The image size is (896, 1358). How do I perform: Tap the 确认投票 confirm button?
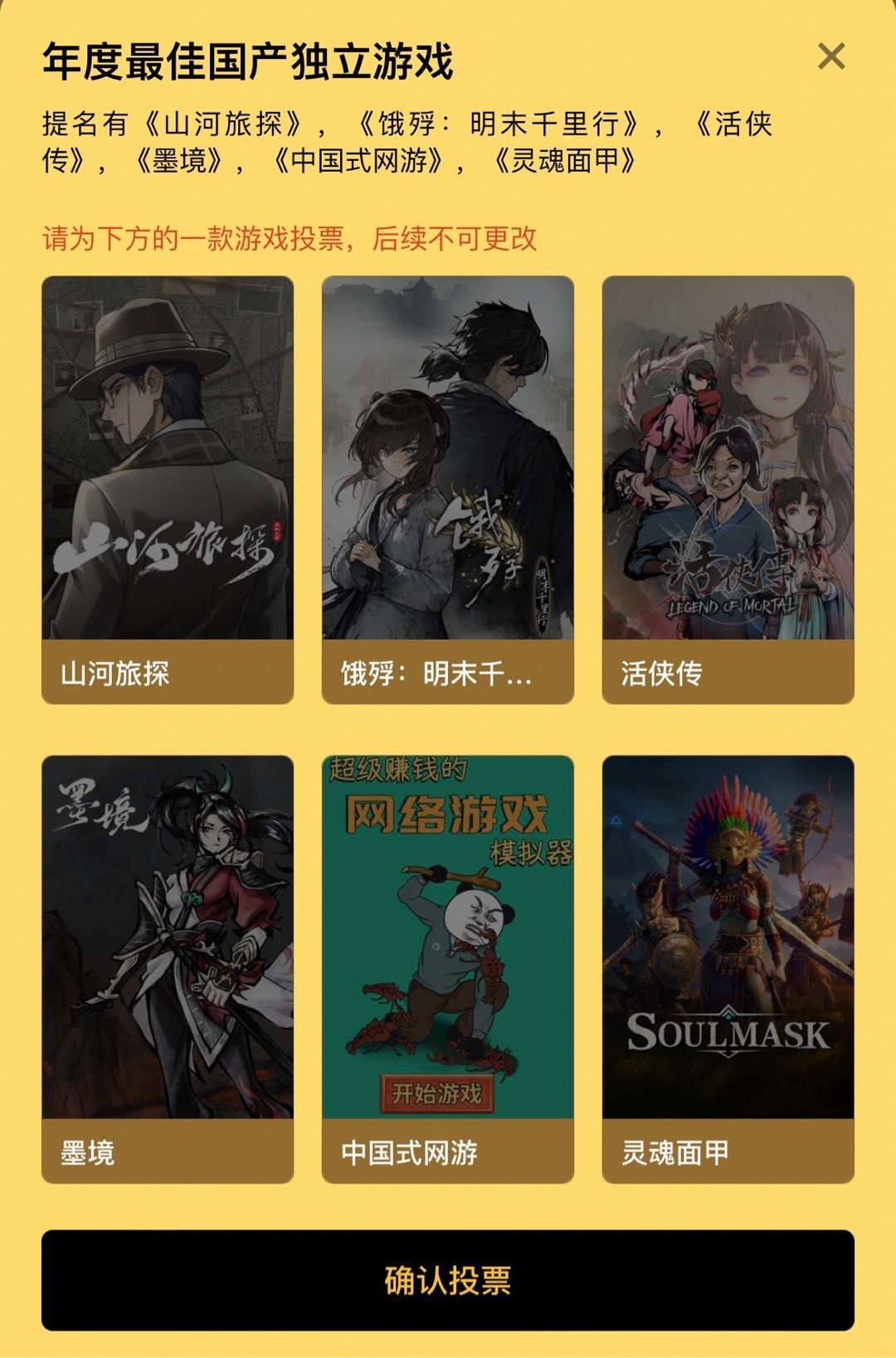pos(448,1280)
